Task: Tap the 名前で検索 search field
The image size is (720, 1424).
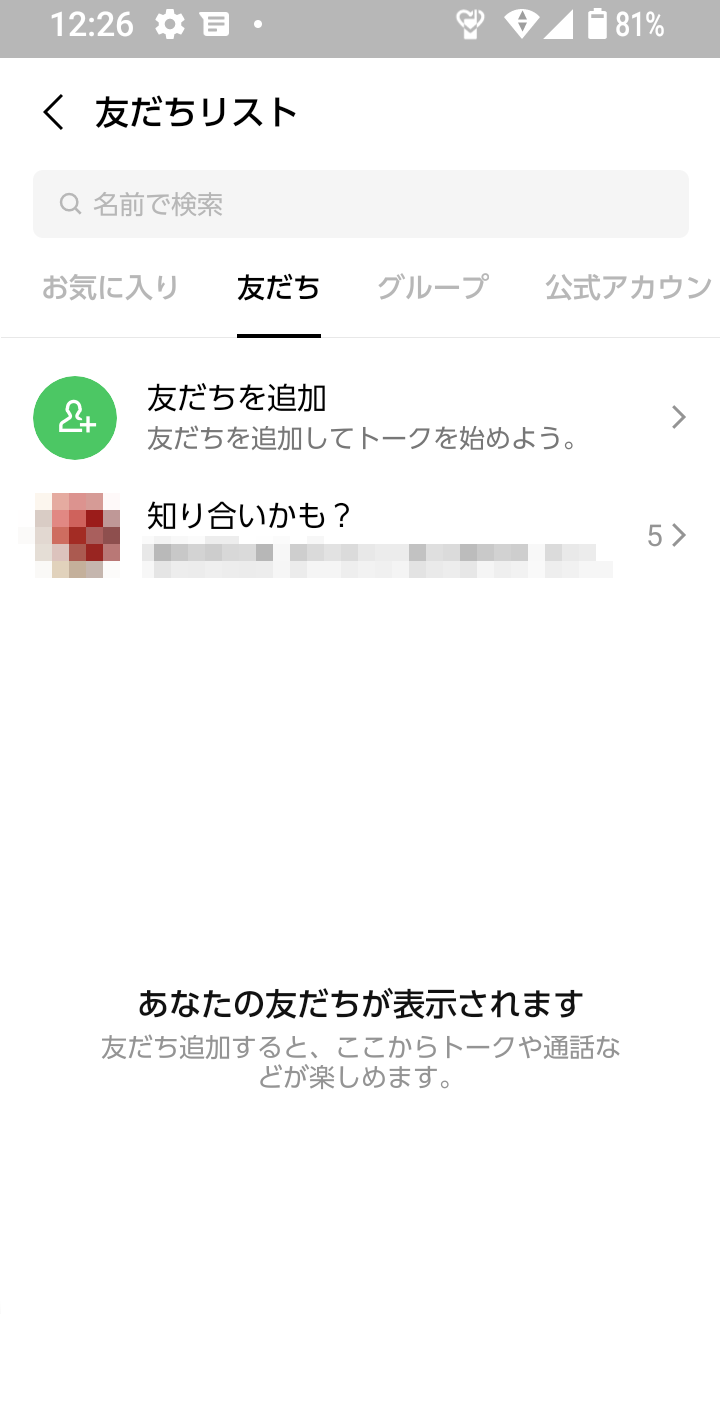Action: point(361,204)
